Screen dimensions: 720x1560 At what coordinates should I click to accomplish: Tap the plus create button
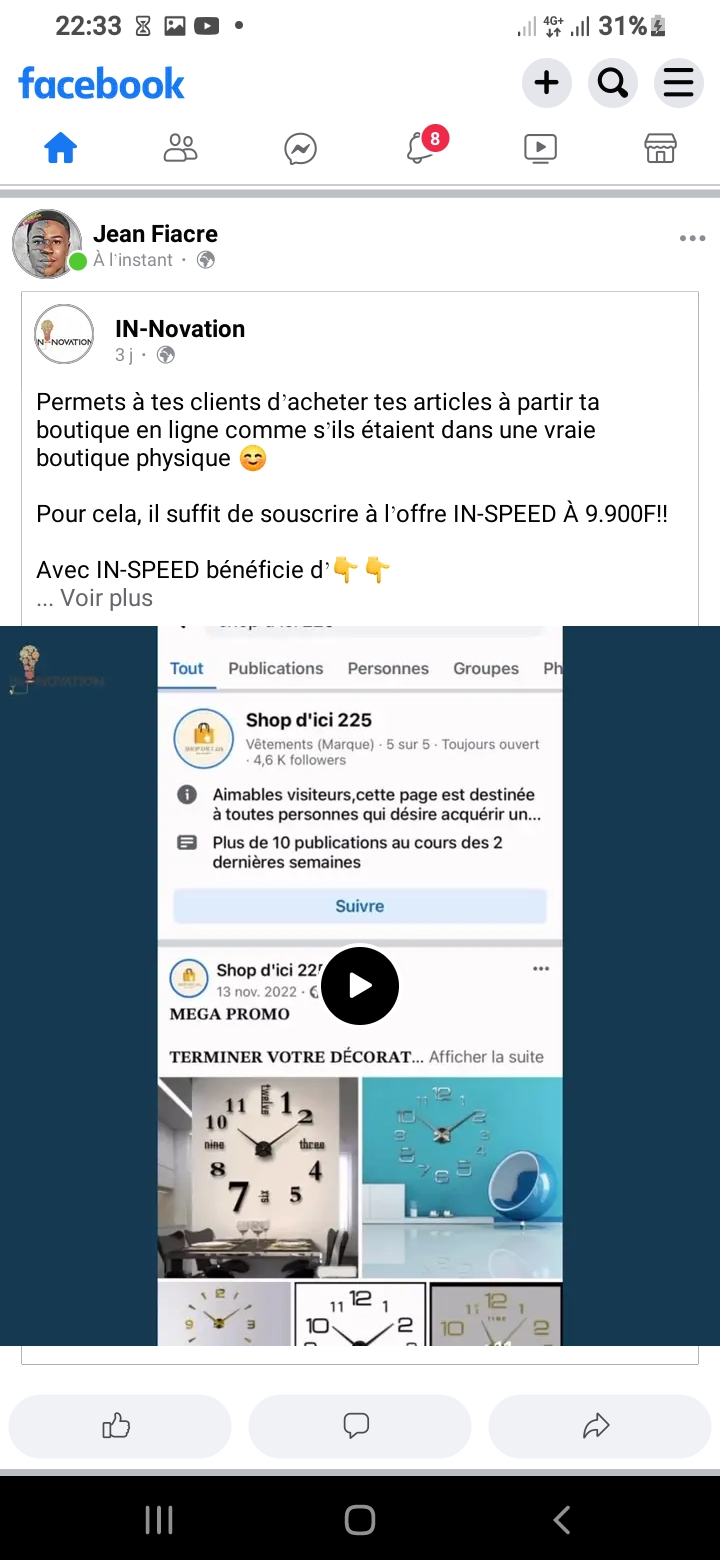(546, 83)
